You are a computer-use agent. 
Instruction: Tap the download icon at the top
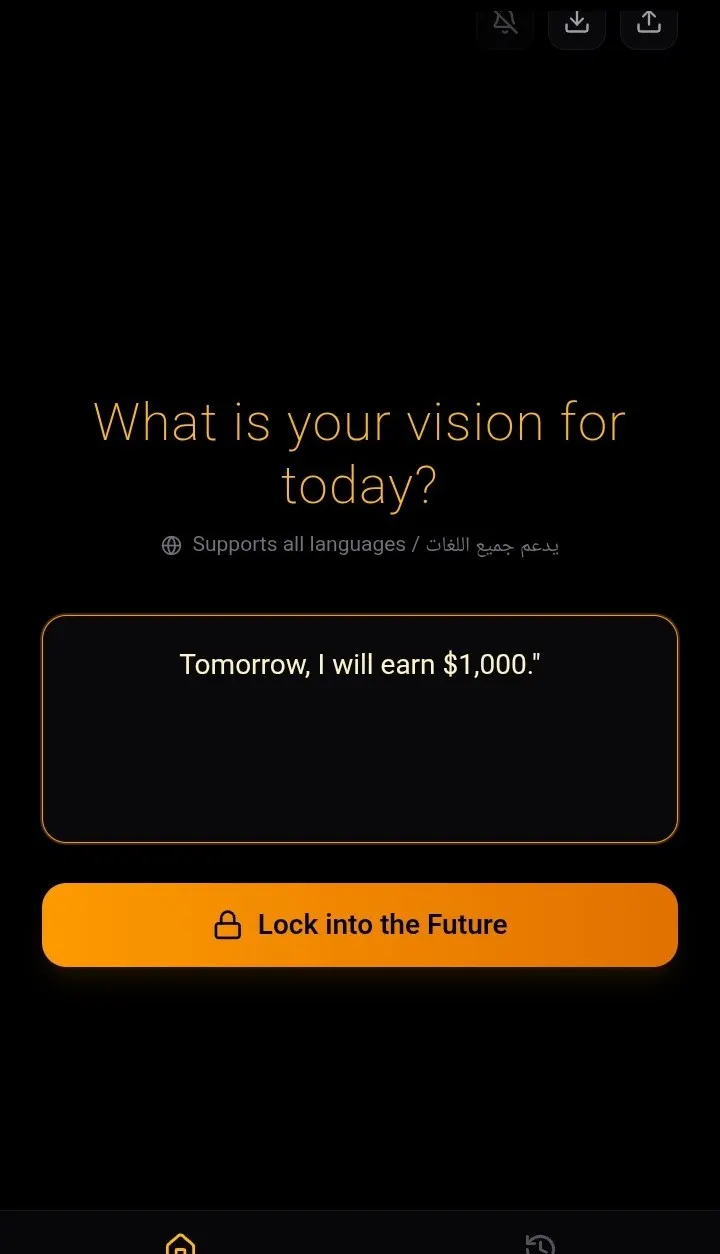577,23
